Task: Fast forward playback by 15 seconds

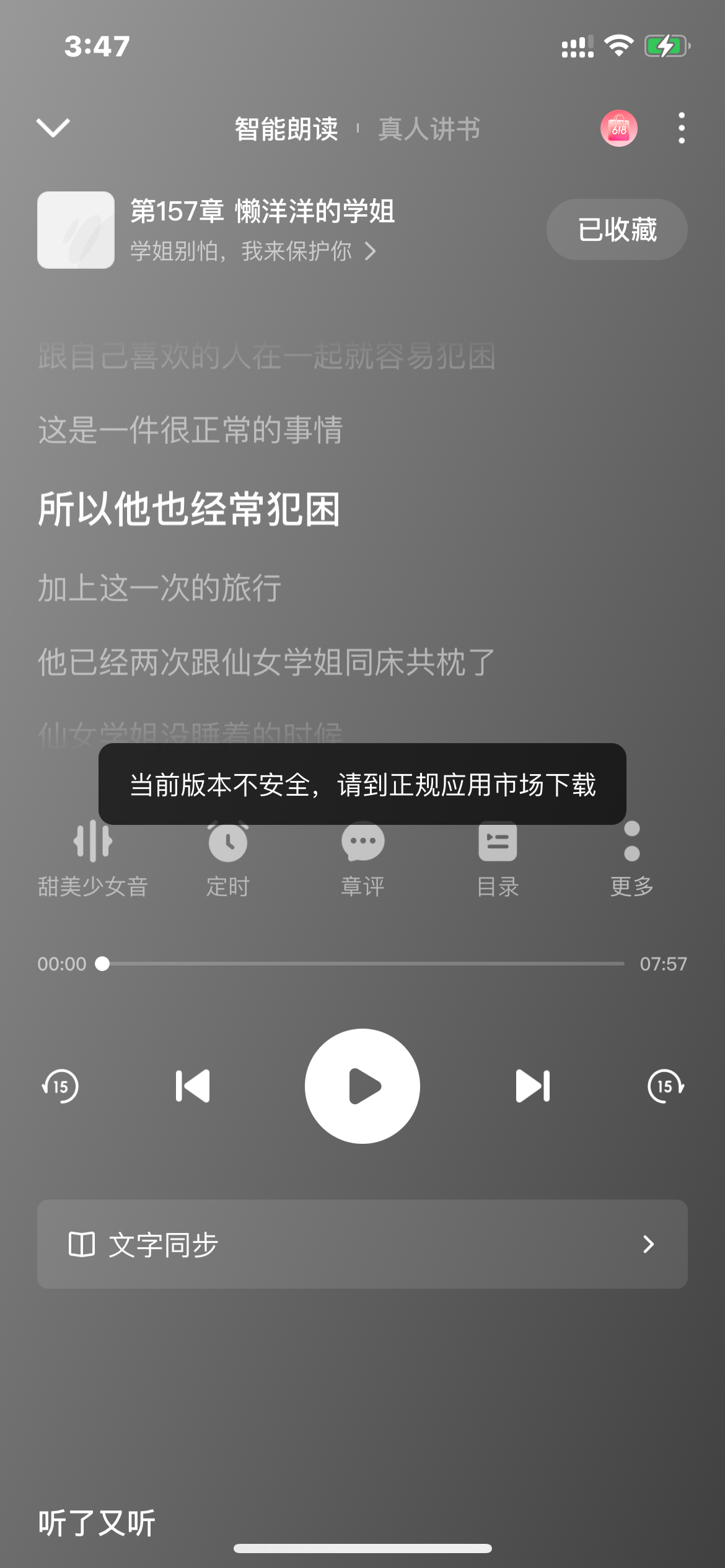Action: click(666, 1086)
